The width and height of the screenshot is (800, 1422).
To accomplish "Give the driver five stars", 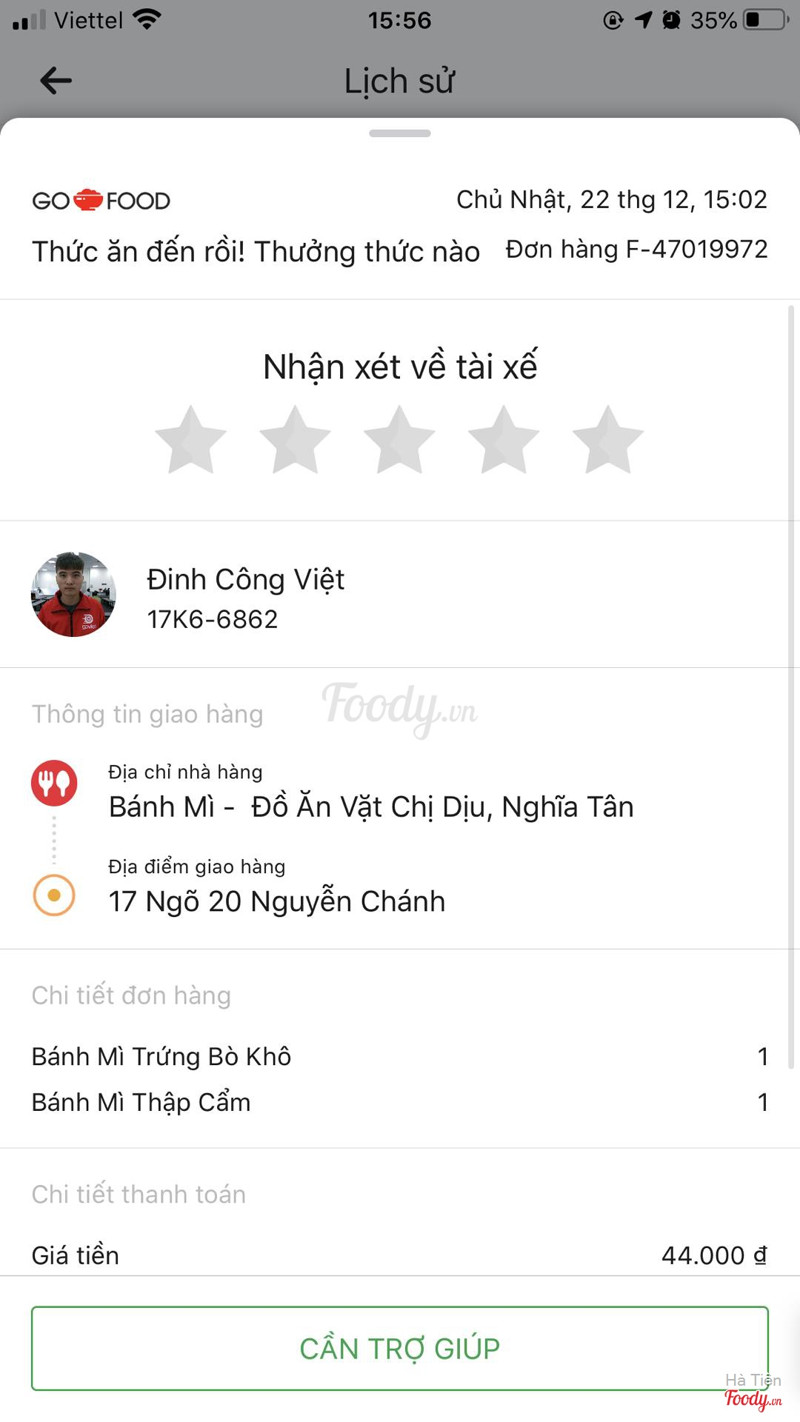I will point(607,440).
